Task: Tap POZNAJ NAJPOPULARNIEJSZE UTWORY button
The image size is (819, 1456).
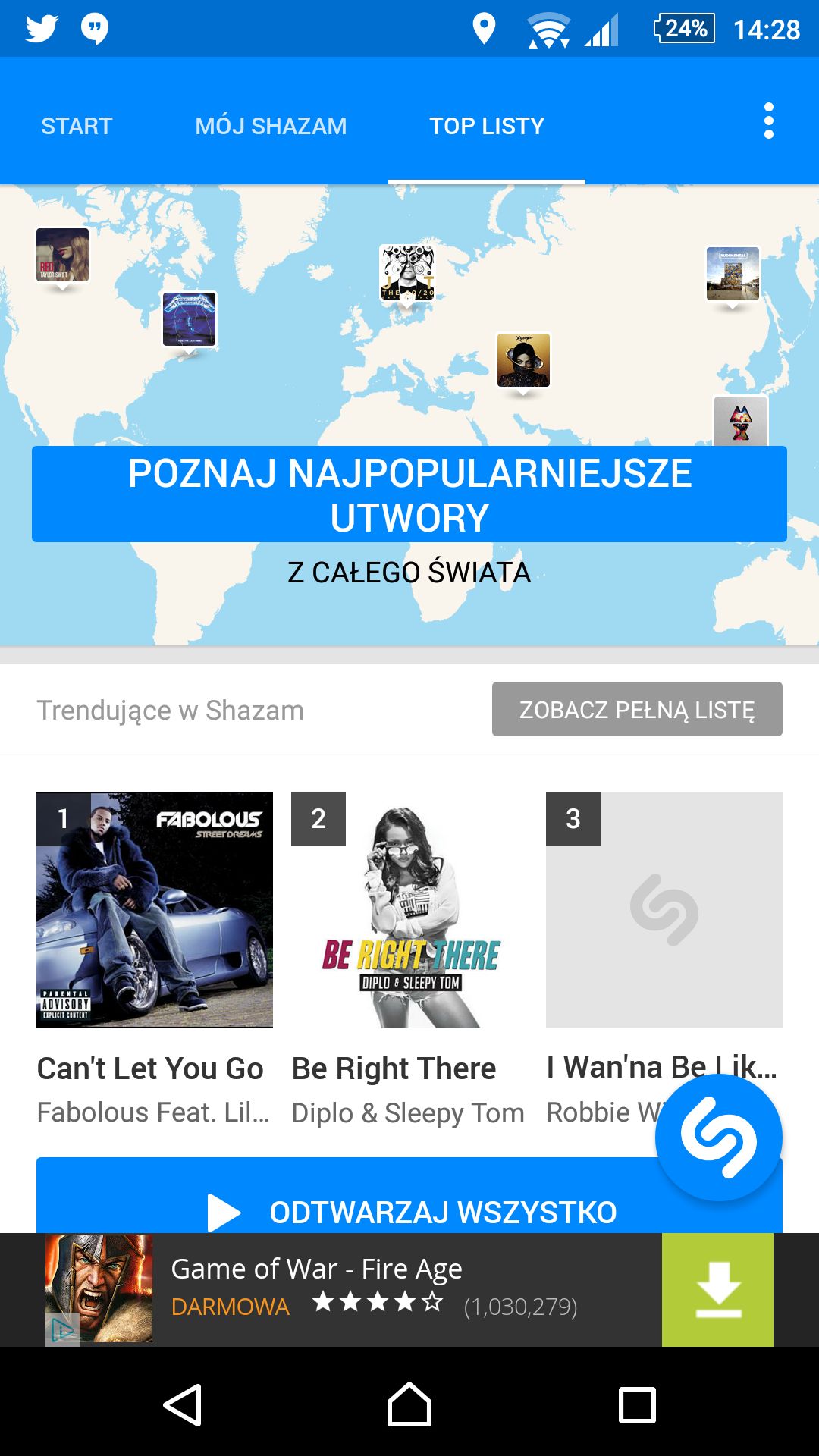Action: coord(409,494)
